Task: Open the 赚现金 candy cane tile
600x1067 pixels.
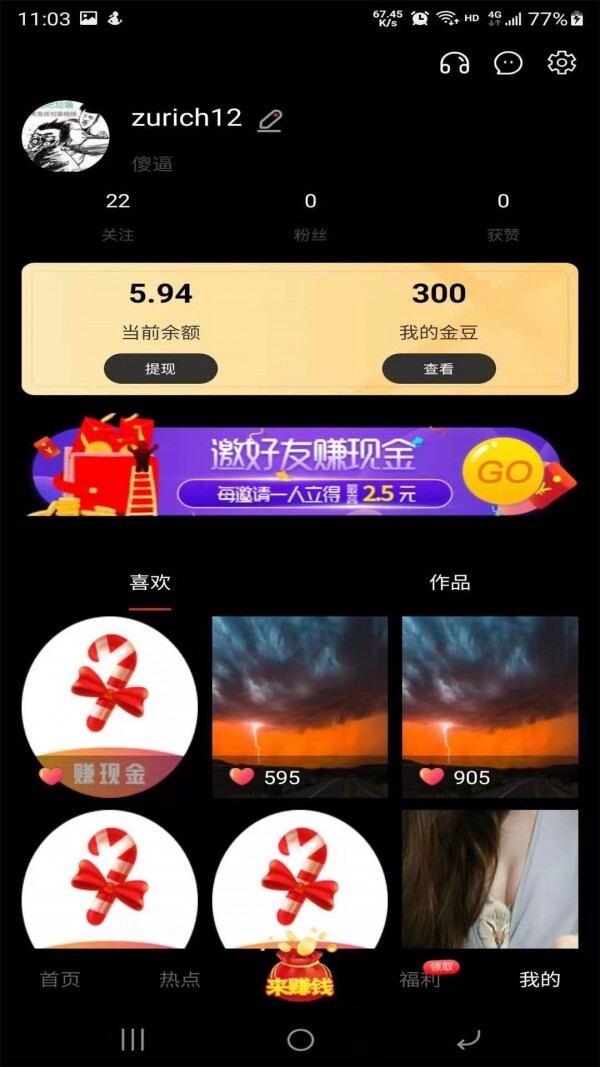Action: pos(110,706)
